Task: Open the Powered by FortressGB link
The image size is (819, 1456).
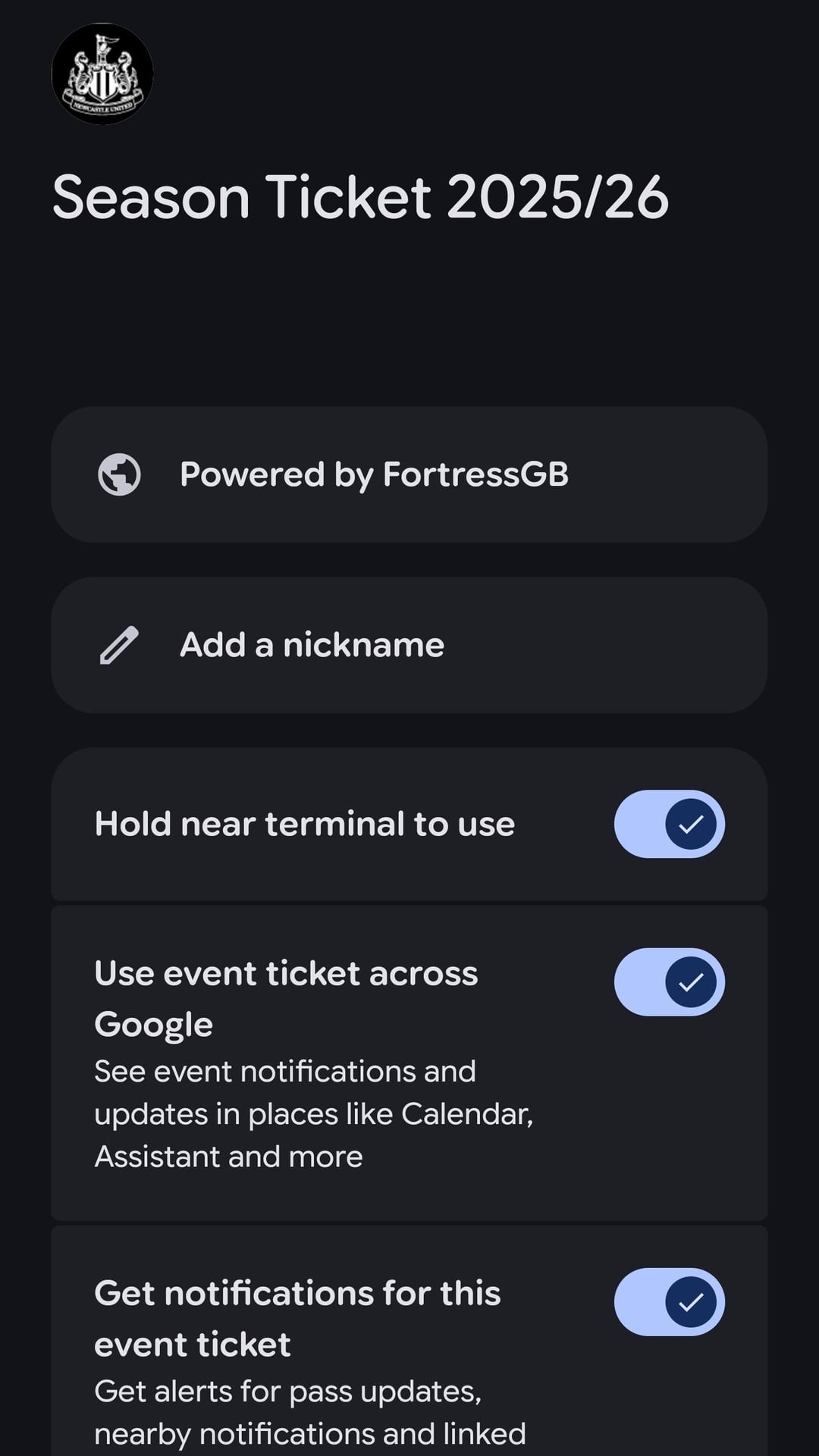Action: tap(409, 474)
